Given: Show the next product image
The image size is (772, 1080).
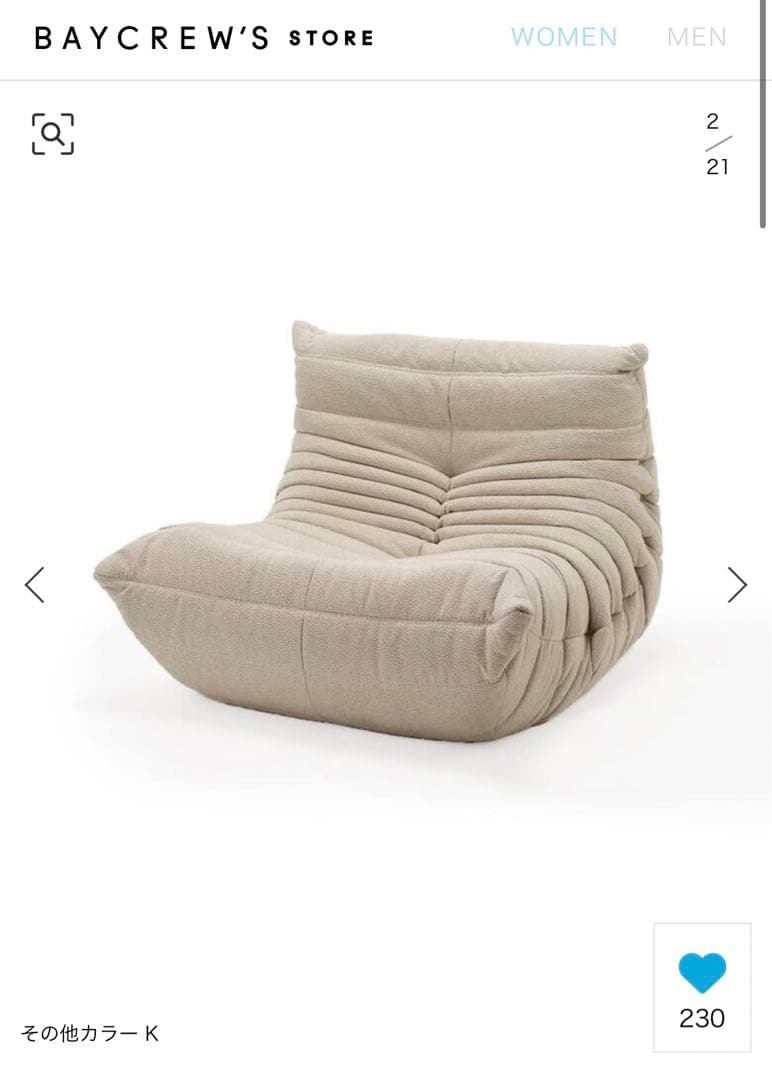Looking at the screenshot, I should click(737, 585).
